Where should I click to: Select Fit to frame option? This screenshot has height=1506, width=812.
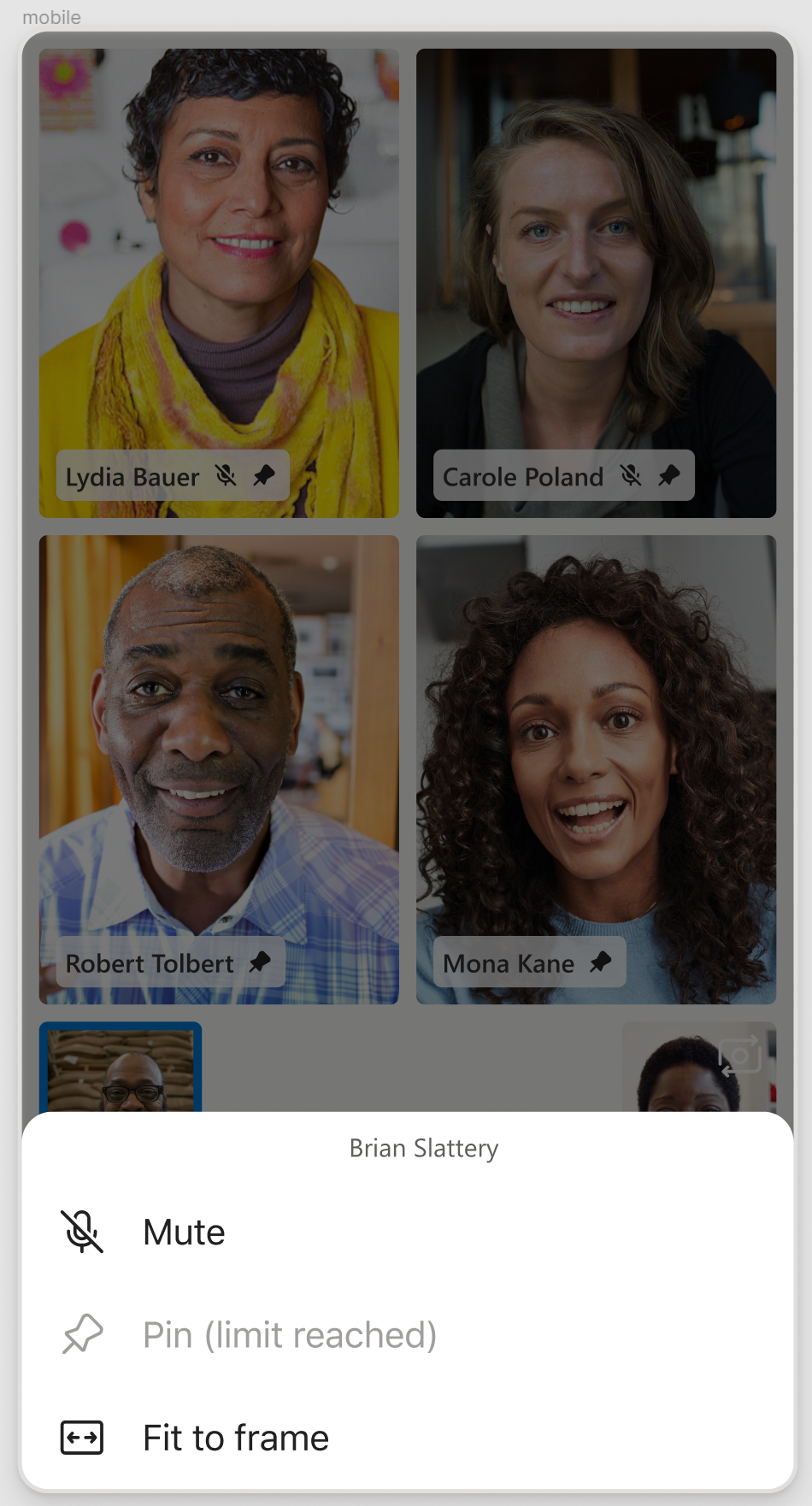(408, 1438)
